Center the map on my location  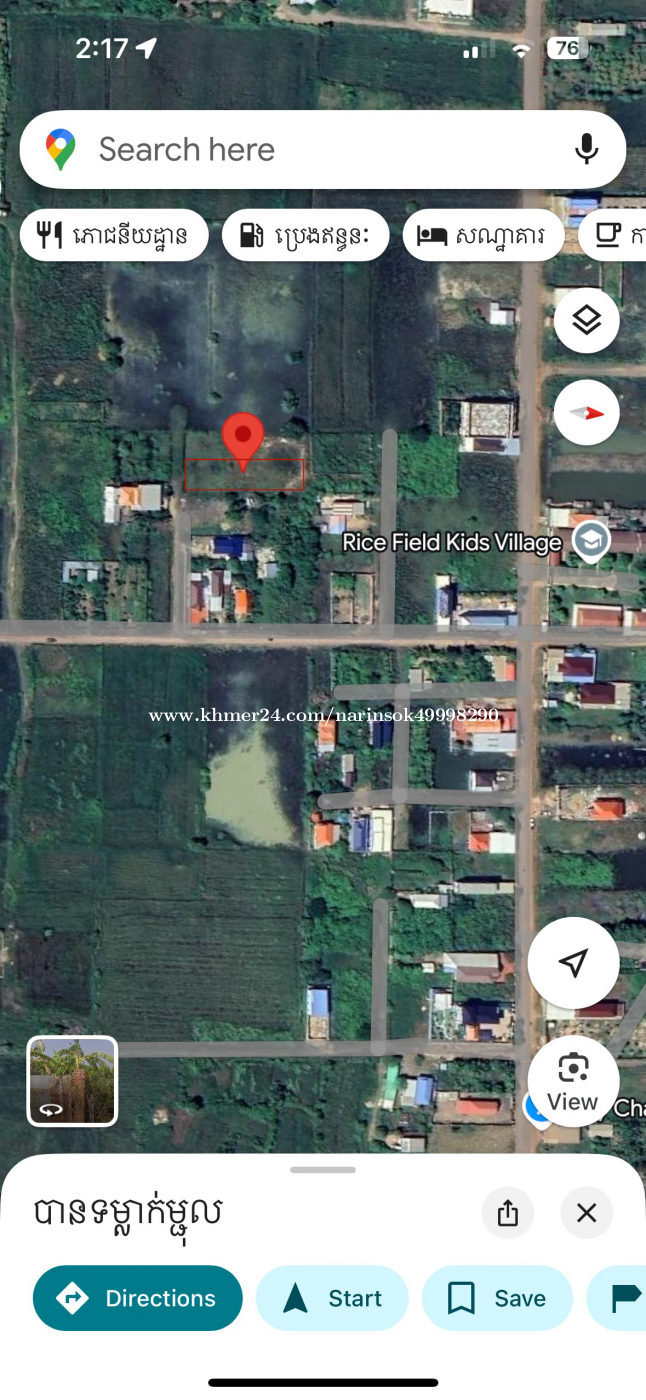click(573, 963)
